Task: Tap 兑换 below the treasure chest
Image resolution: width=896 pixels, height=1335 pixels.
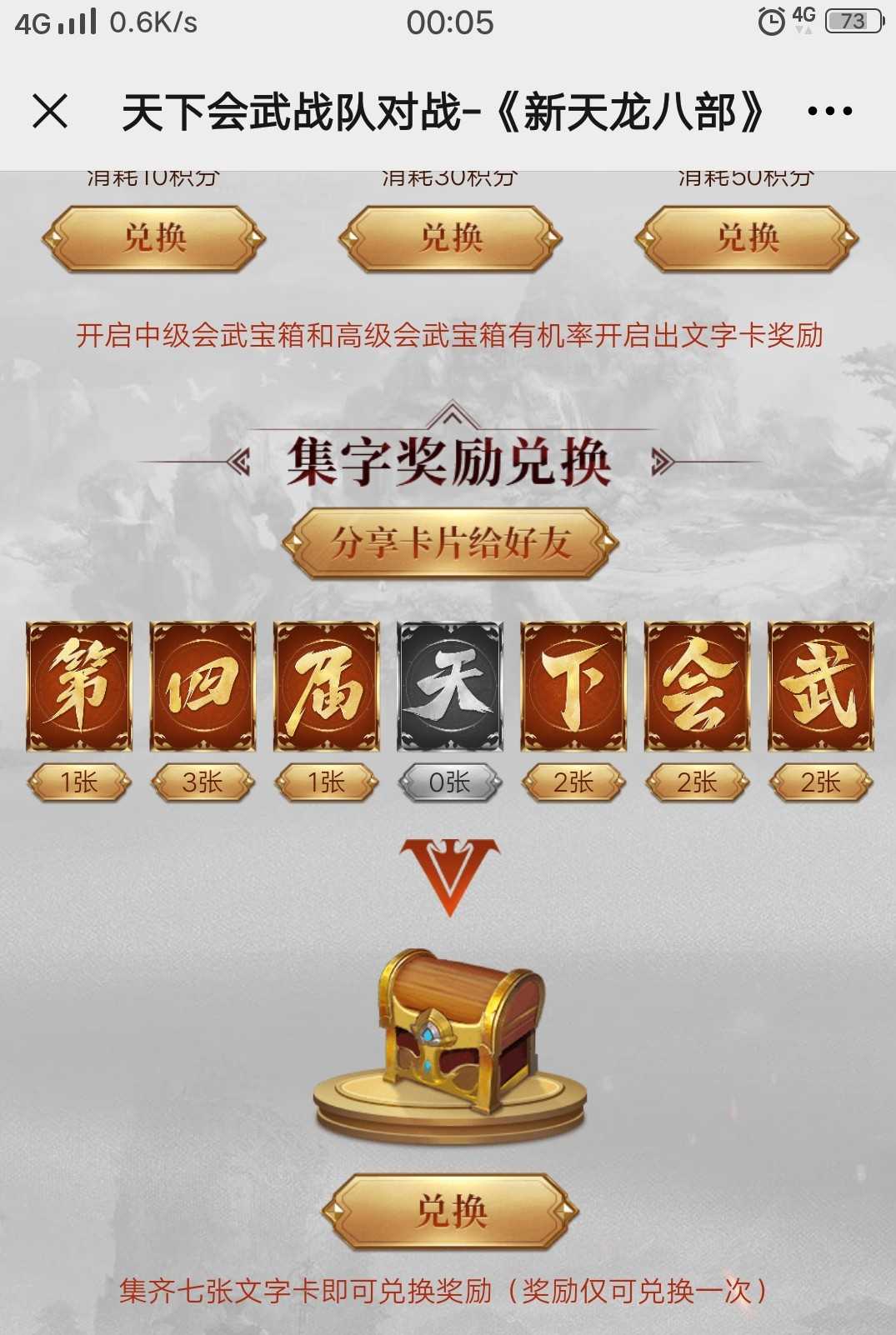Action: tap(450, 1211)
